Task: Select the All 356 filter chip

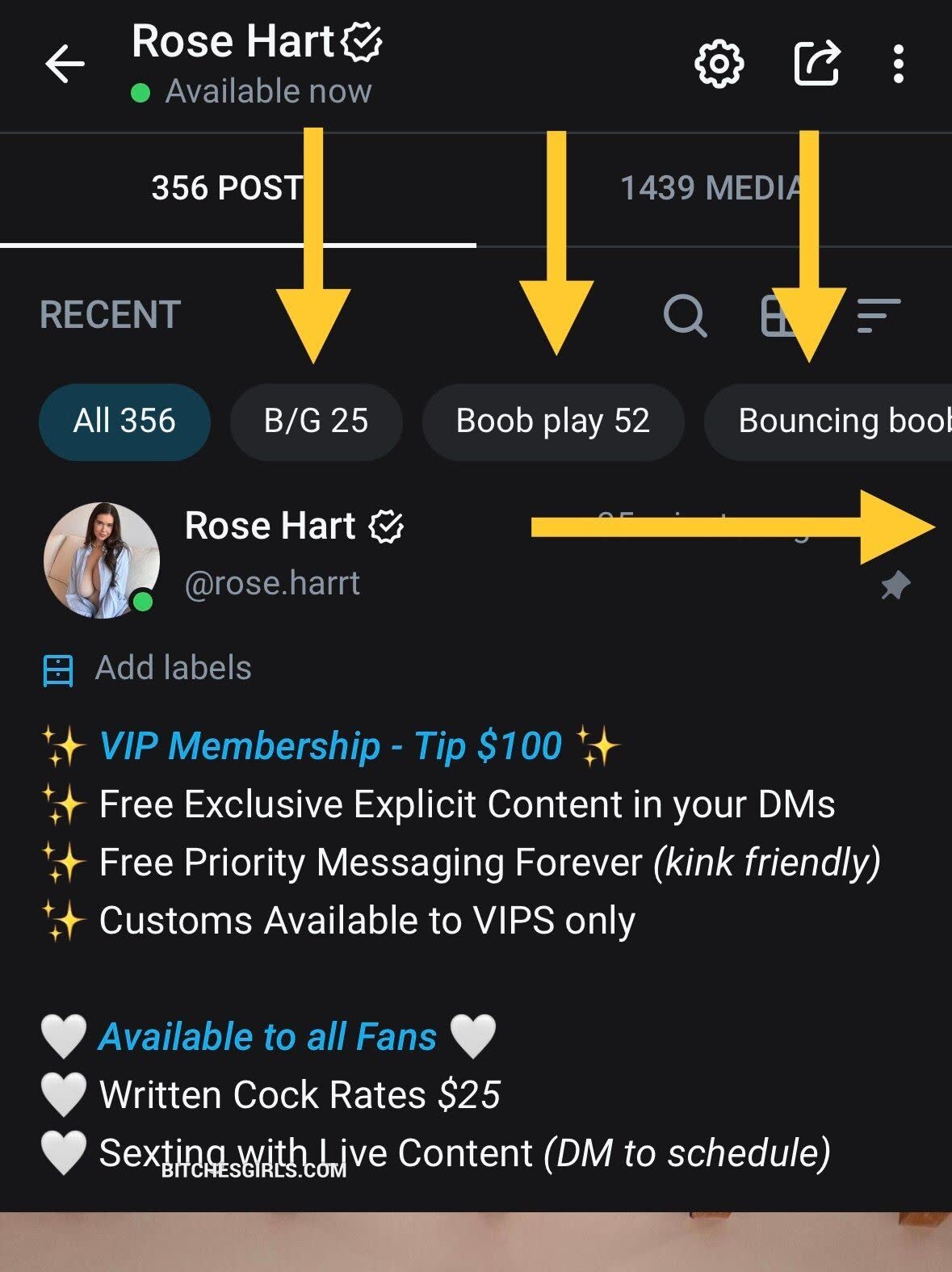Action: (124, 422)
